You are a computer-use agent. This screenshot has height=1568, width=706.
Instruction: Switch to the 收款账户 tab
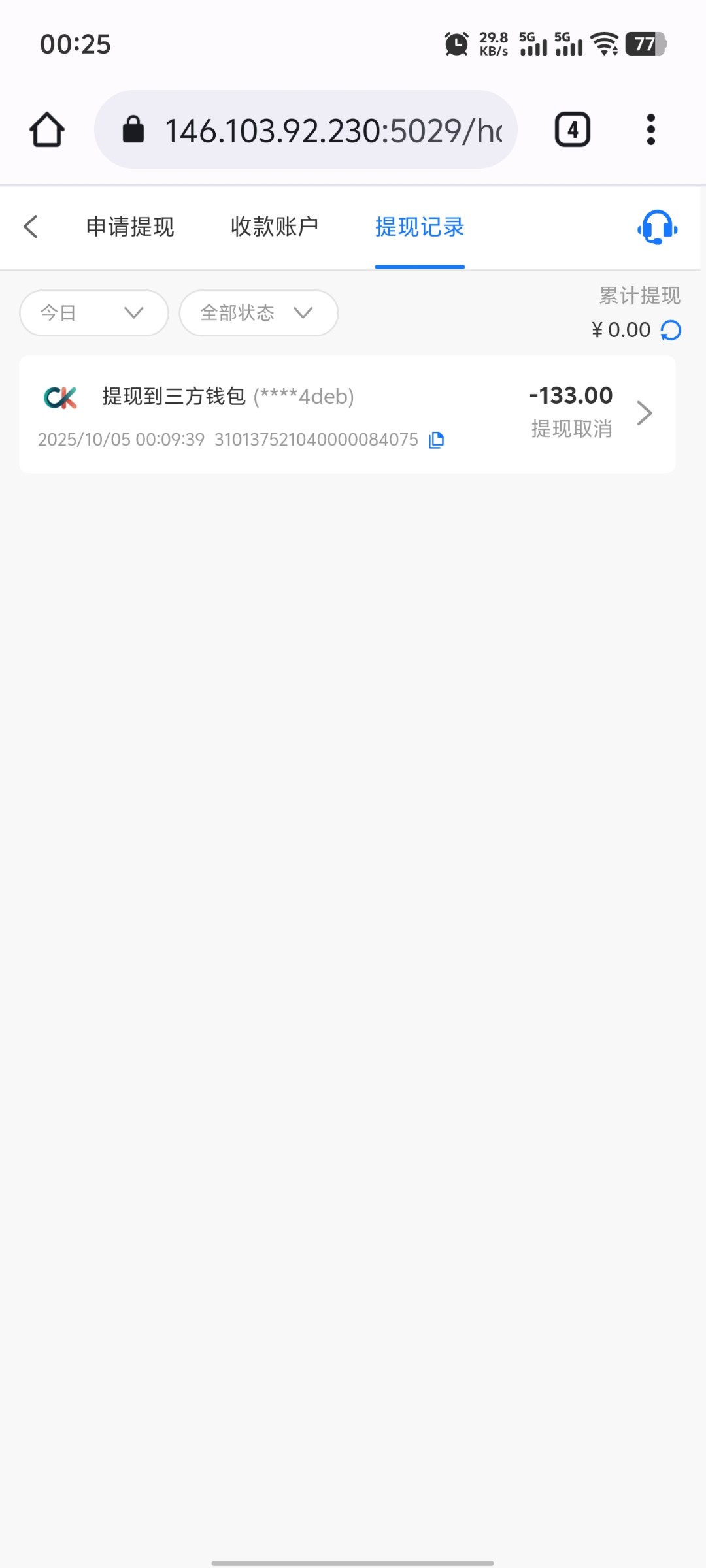[275, 227]
